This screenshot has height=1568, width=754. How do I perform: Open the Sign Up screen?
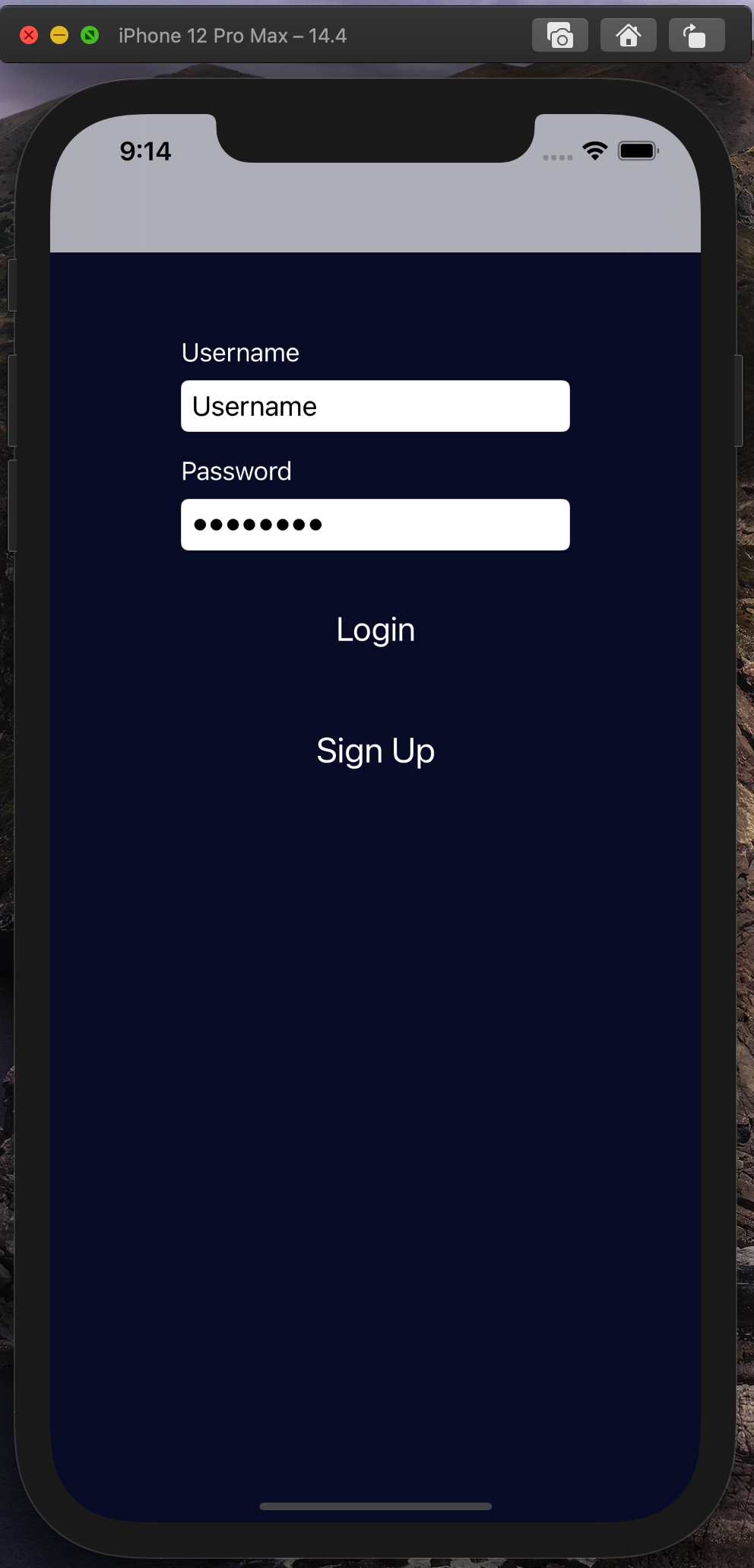point(375,751)
